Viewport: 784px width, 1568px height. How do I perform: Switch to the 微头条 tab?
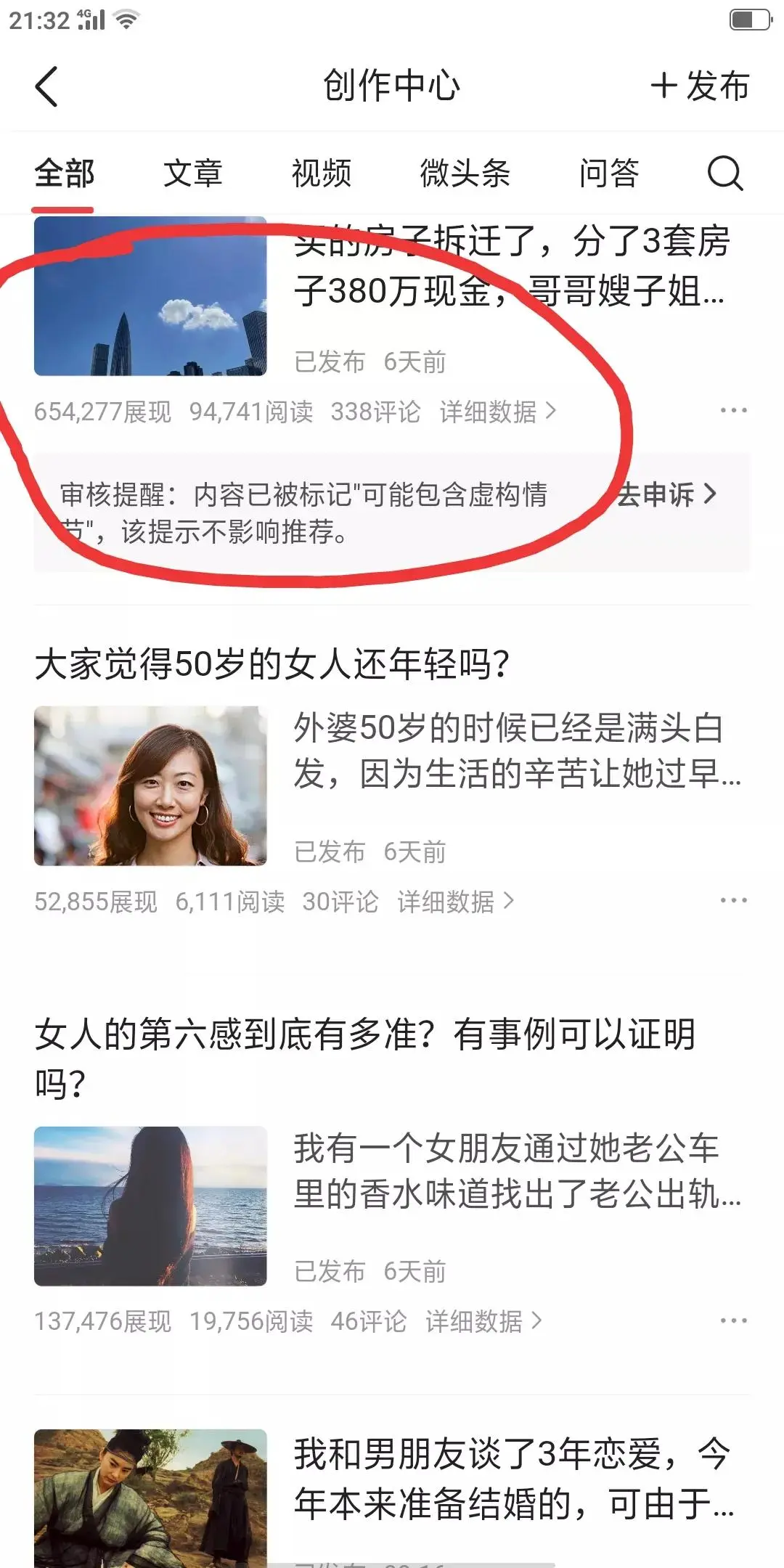[465, 173]
